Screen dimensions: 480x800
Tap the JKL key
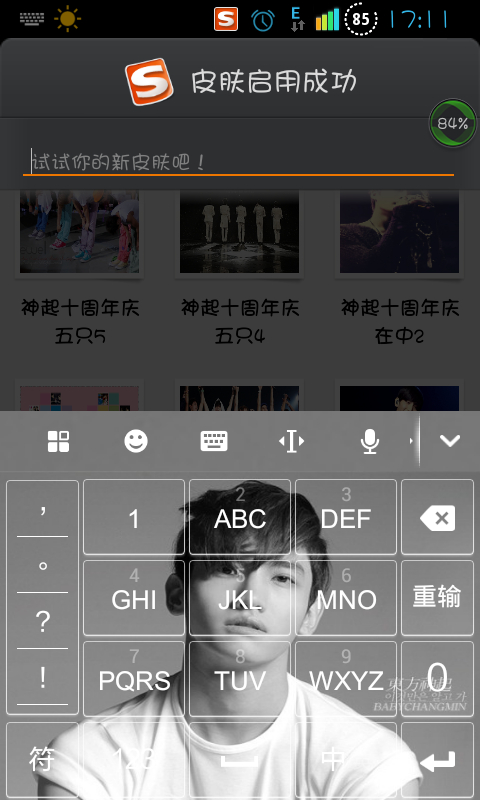click(x=240, y=598)
